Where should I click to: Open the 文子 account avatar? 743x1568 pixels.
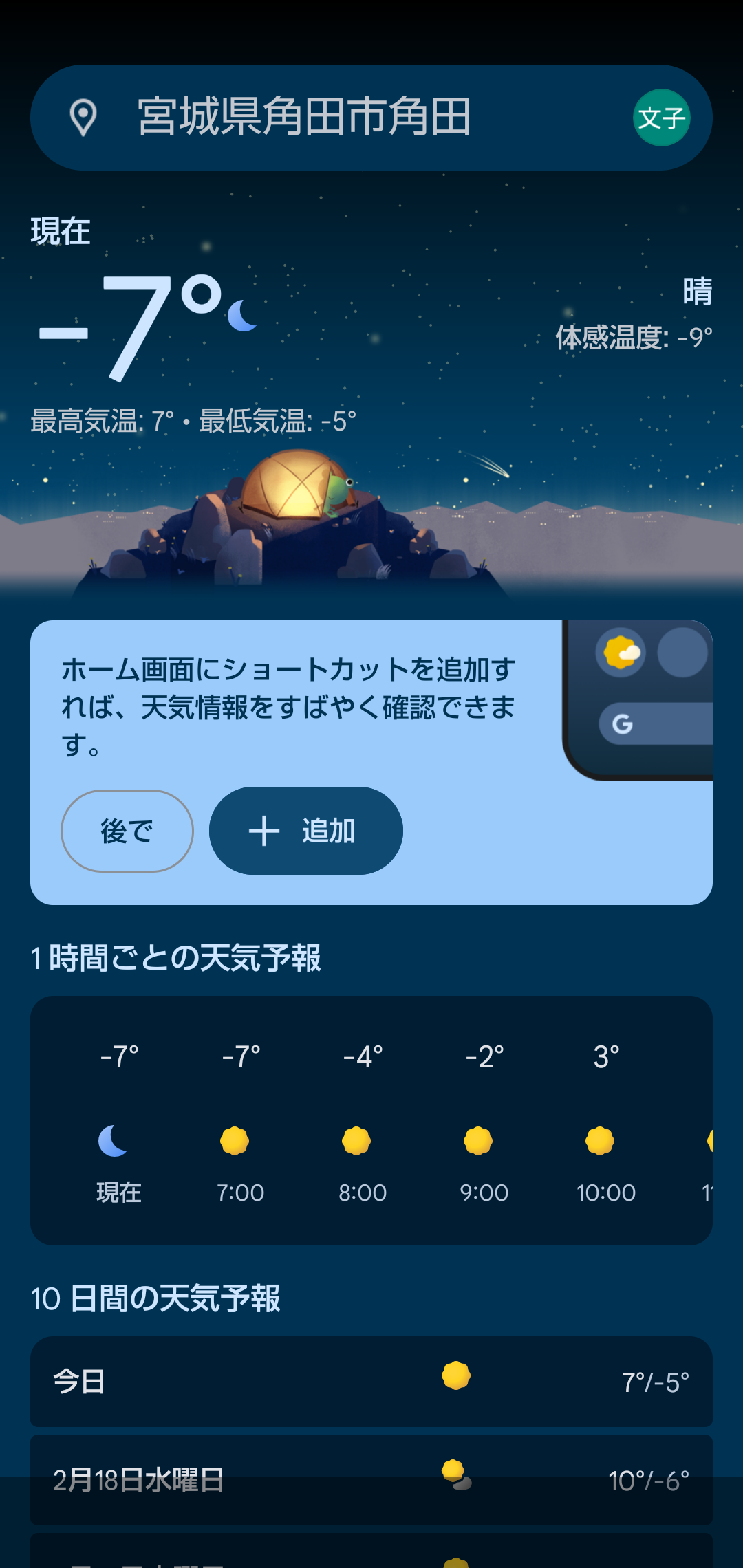pyautogui.click(x=661, y=118)
